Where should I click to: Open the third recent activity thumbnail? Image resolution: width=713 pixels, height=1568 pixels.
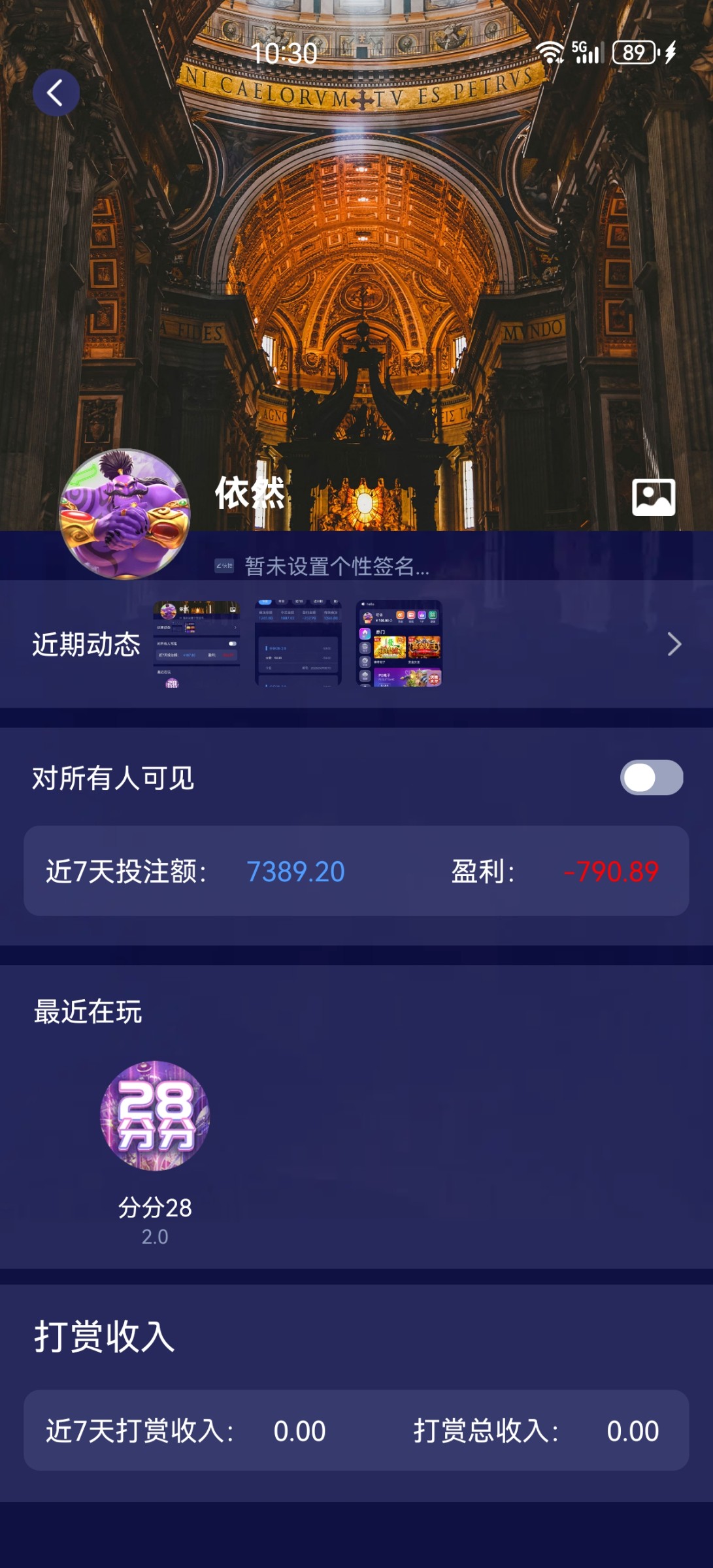coord(399,644)
